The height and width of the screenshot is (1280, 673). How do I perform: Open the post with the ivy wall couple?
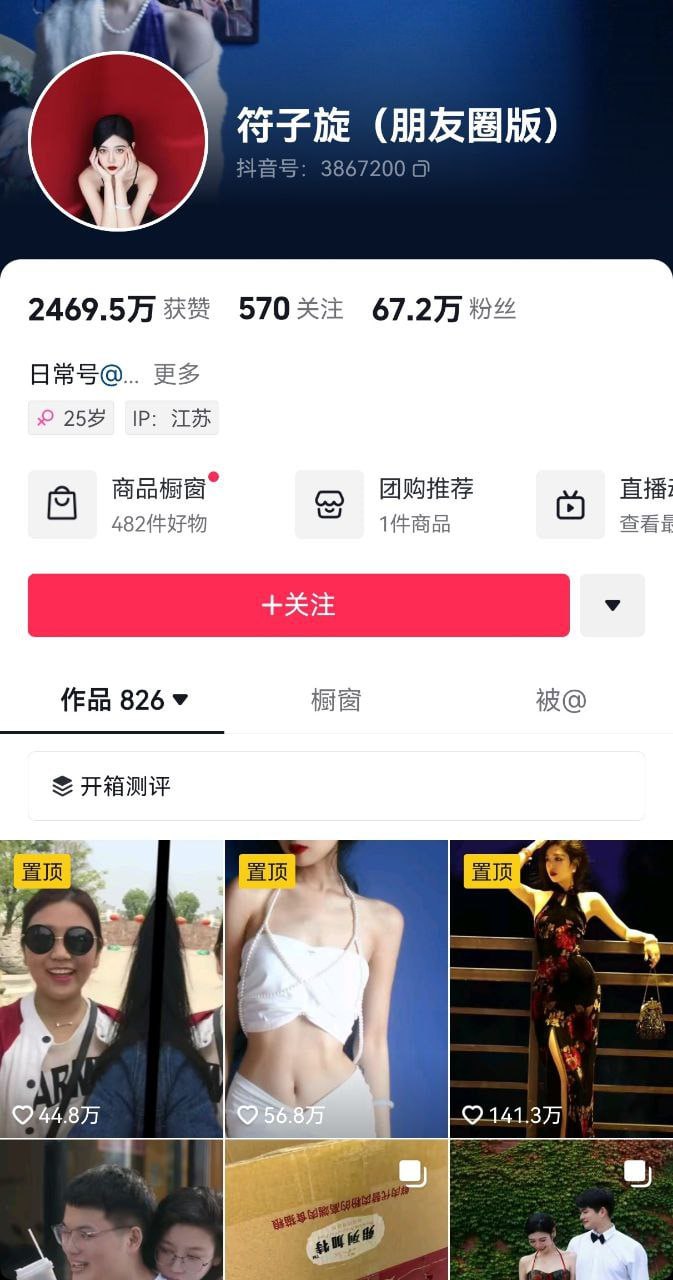coord(561,1210)
